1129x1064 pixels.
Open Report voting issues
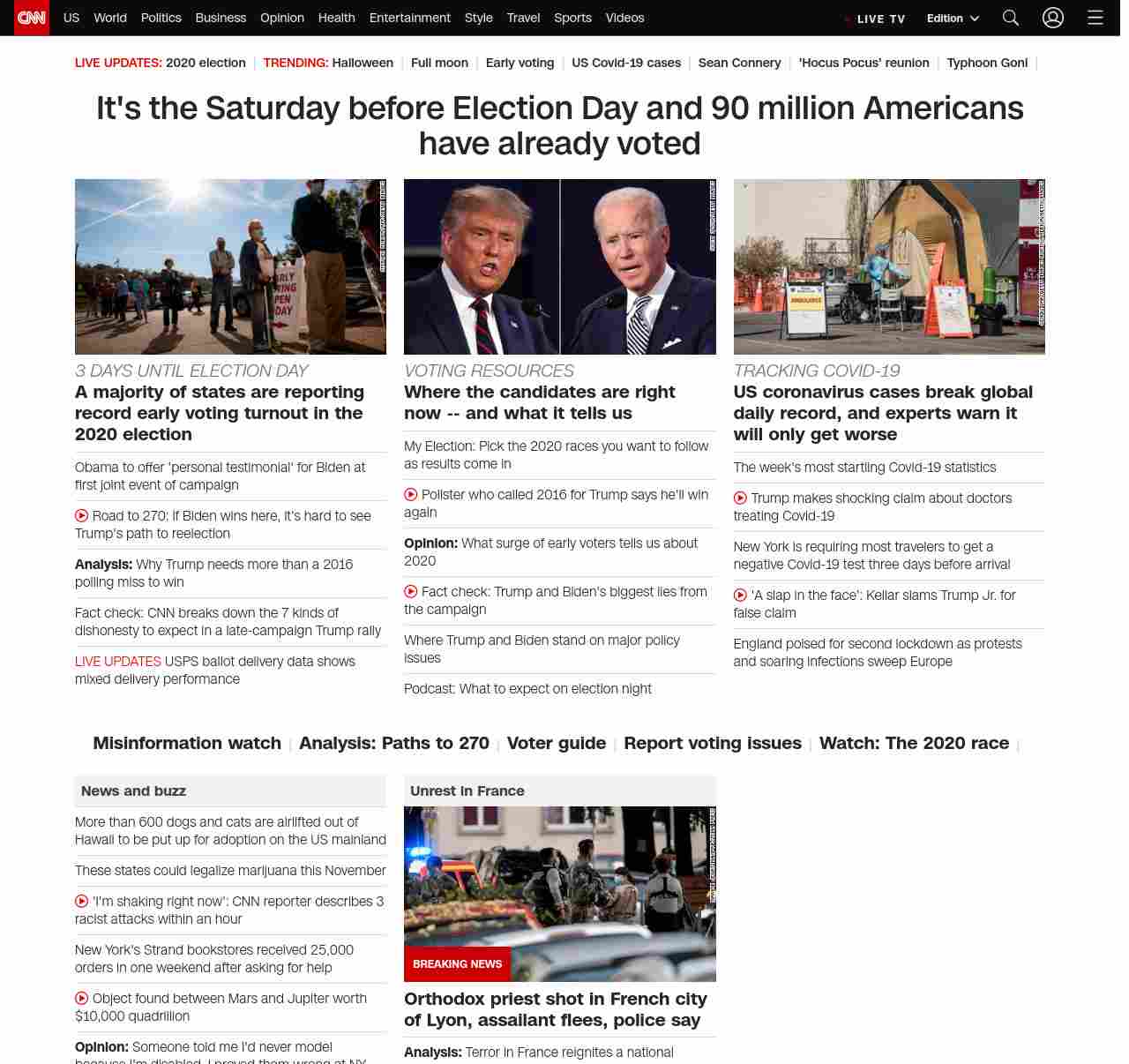point(712,743)
